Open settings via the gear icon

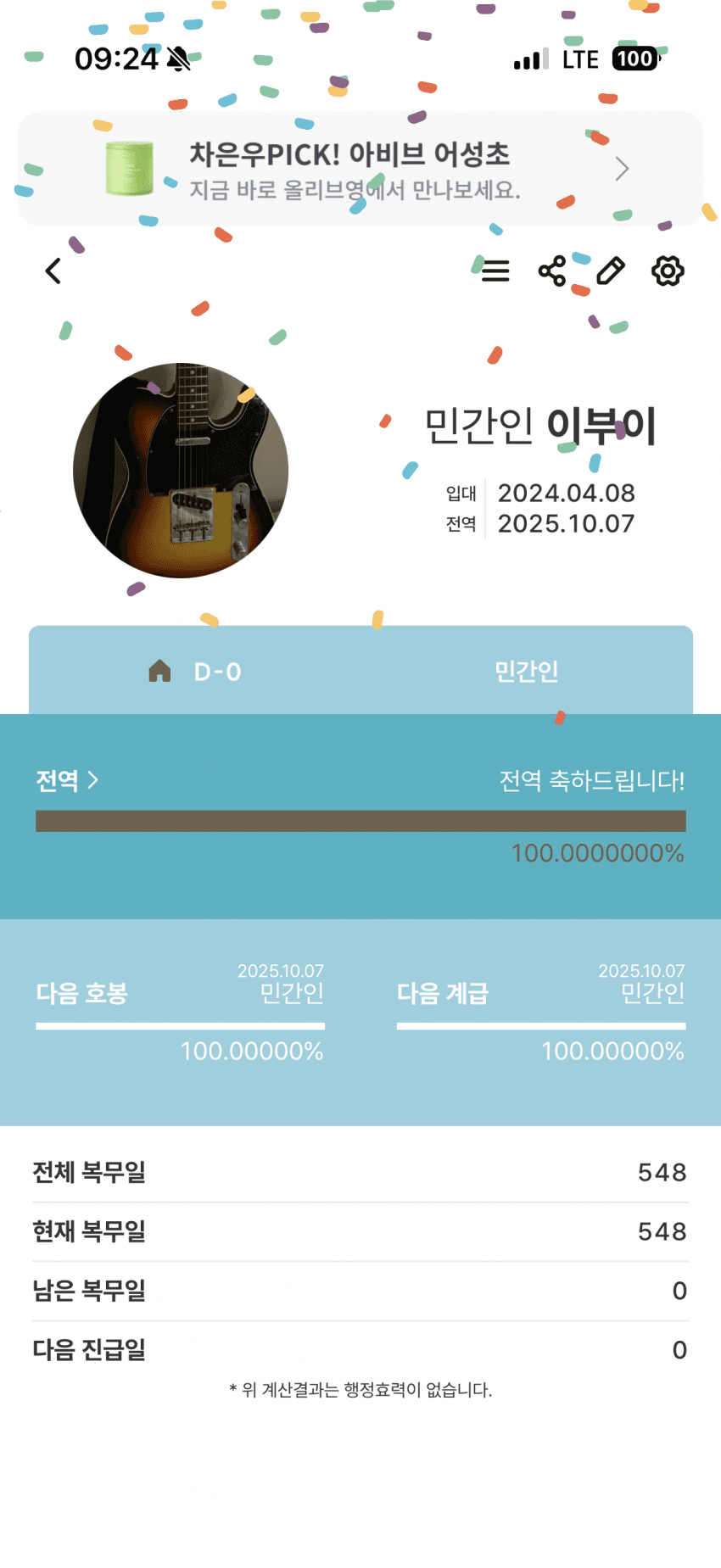668,271
